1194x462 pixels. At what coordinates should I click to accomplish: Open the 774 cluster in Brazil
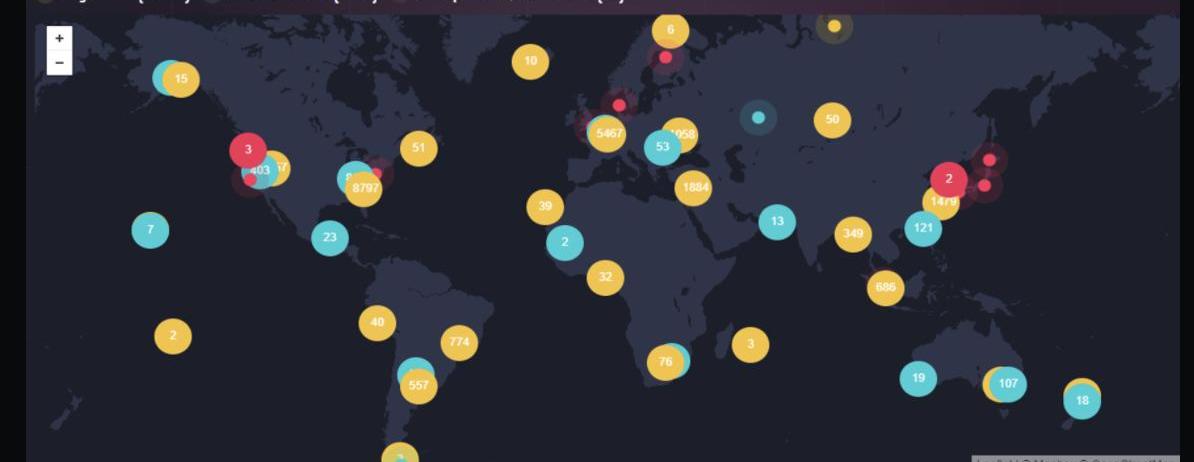pos(459,342)
